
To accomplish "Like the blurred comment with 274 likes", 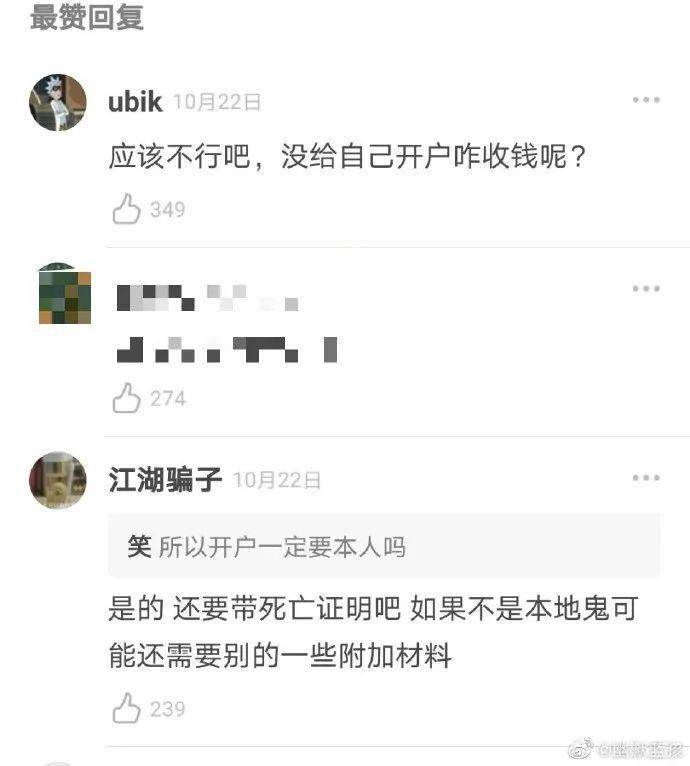I will 127,398.
